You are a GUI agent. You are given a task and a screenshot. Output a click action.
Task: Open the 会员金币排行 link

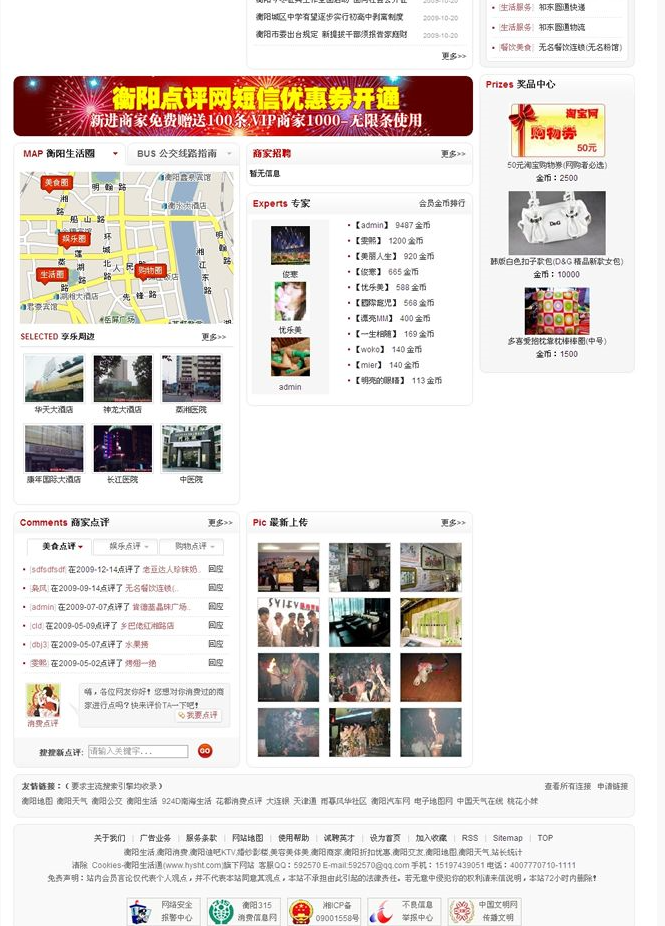(x=442, y=204)
